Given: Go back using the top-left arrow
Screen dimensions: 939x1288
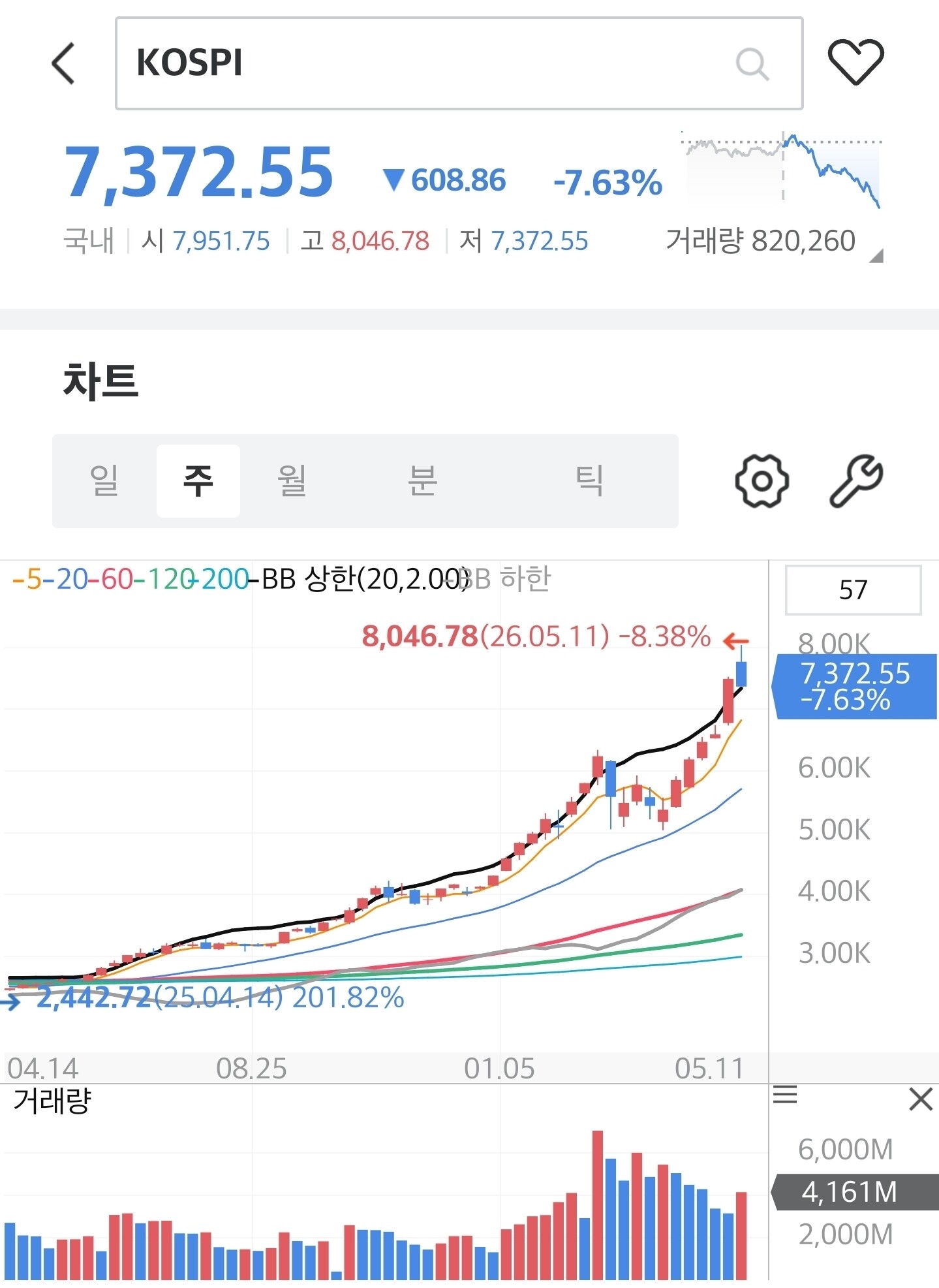Looking at the screenshot, I should point(64,63).
